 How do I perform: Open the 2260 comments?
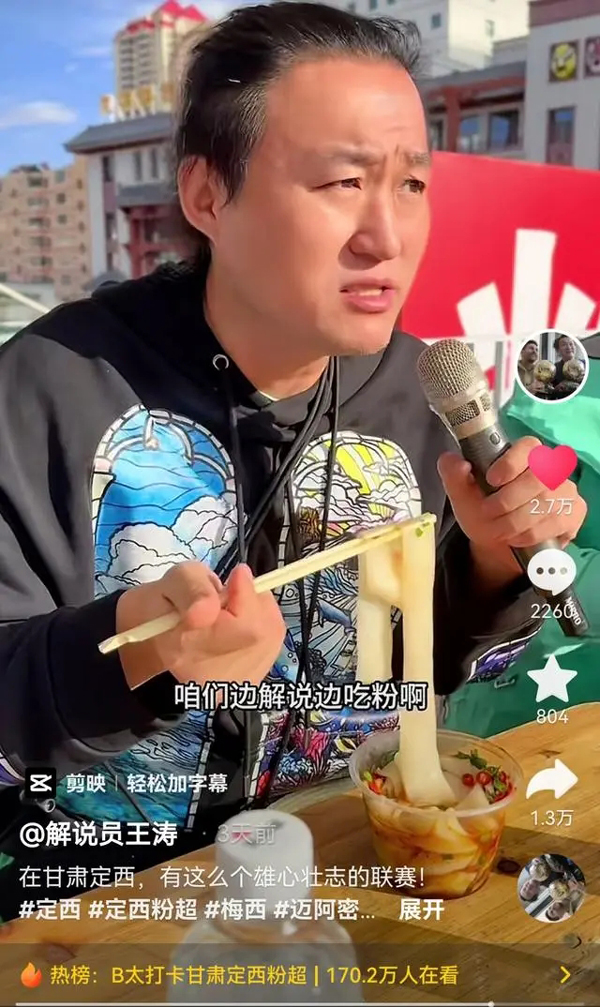(552, 573)
